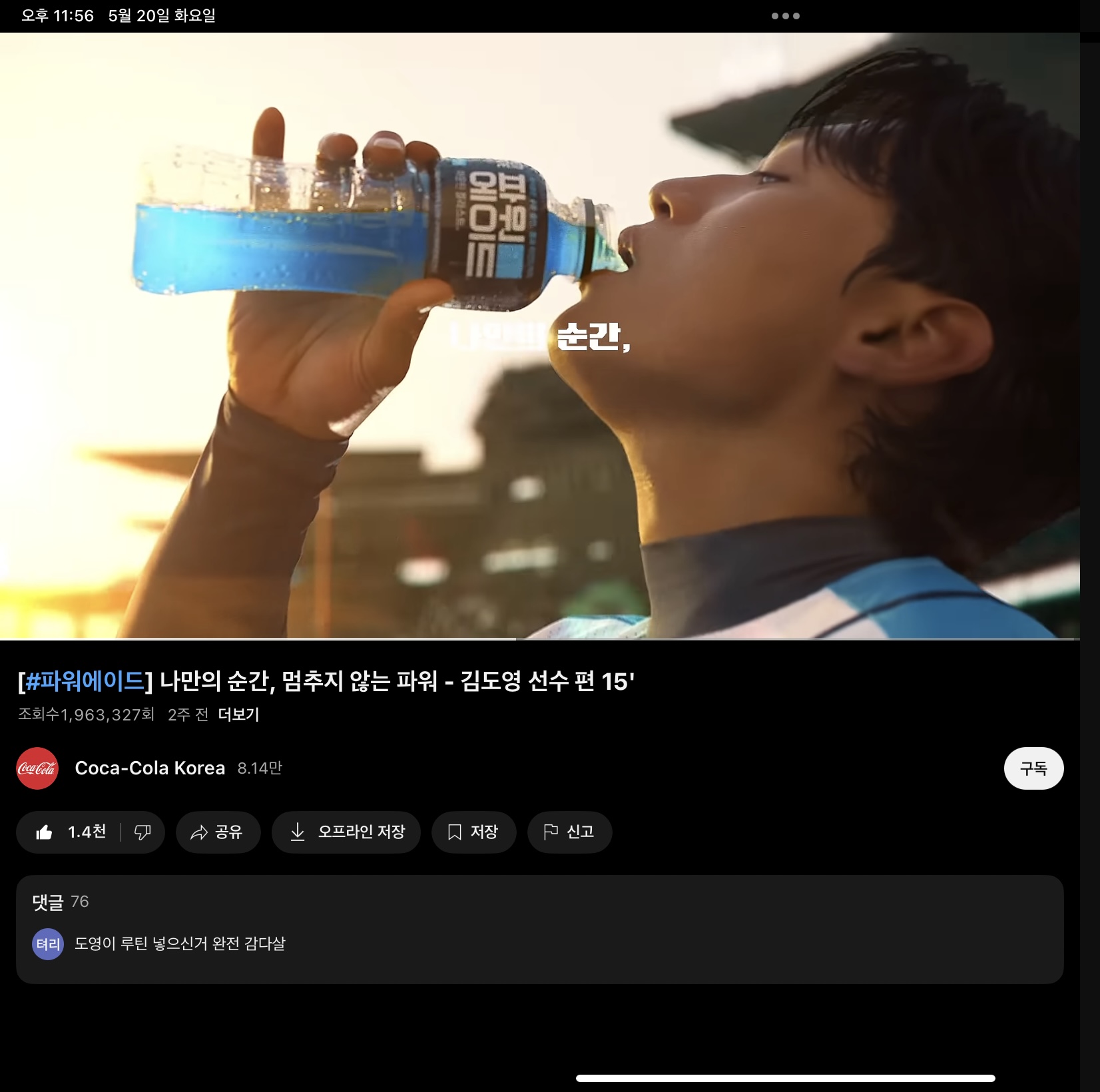The image size is (1100, 1092).
Task: Share the video via 공유
Action: [x=217, y=832]
